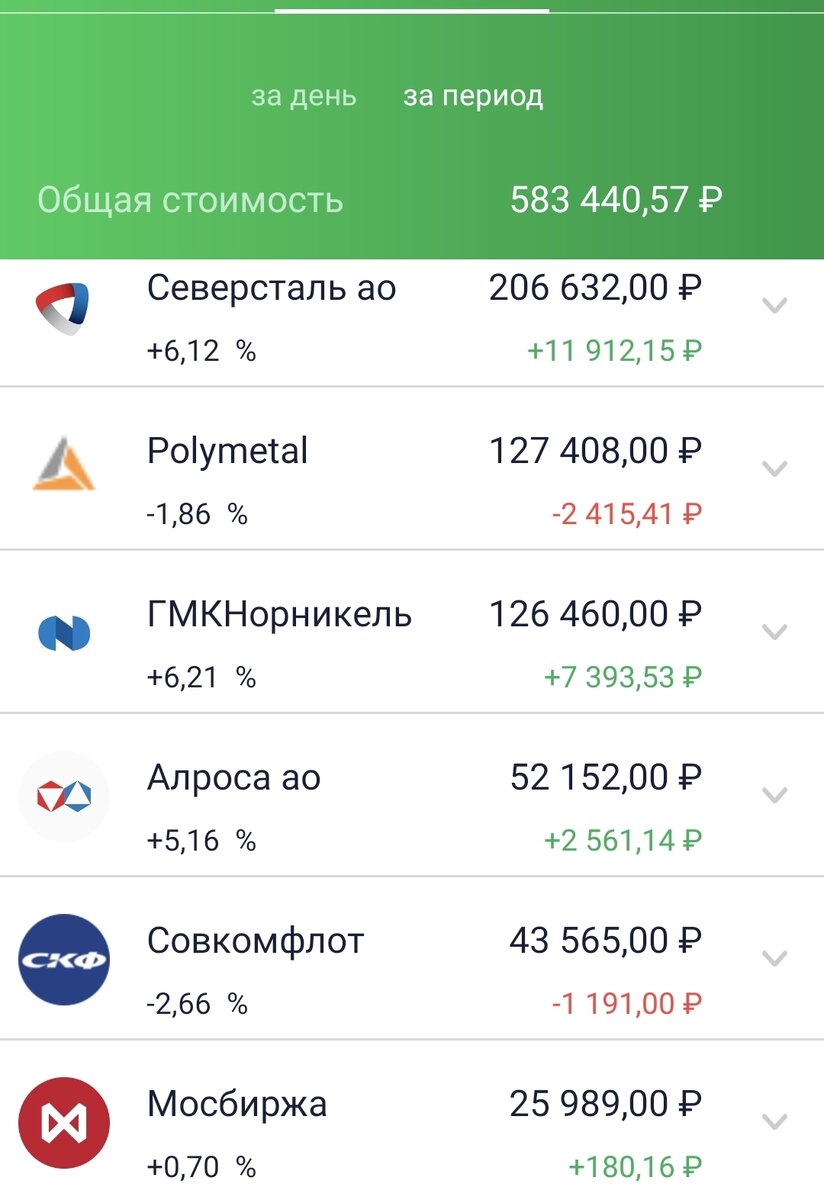
Task: Open the Совкомфлот position
Action: (255, 941)
